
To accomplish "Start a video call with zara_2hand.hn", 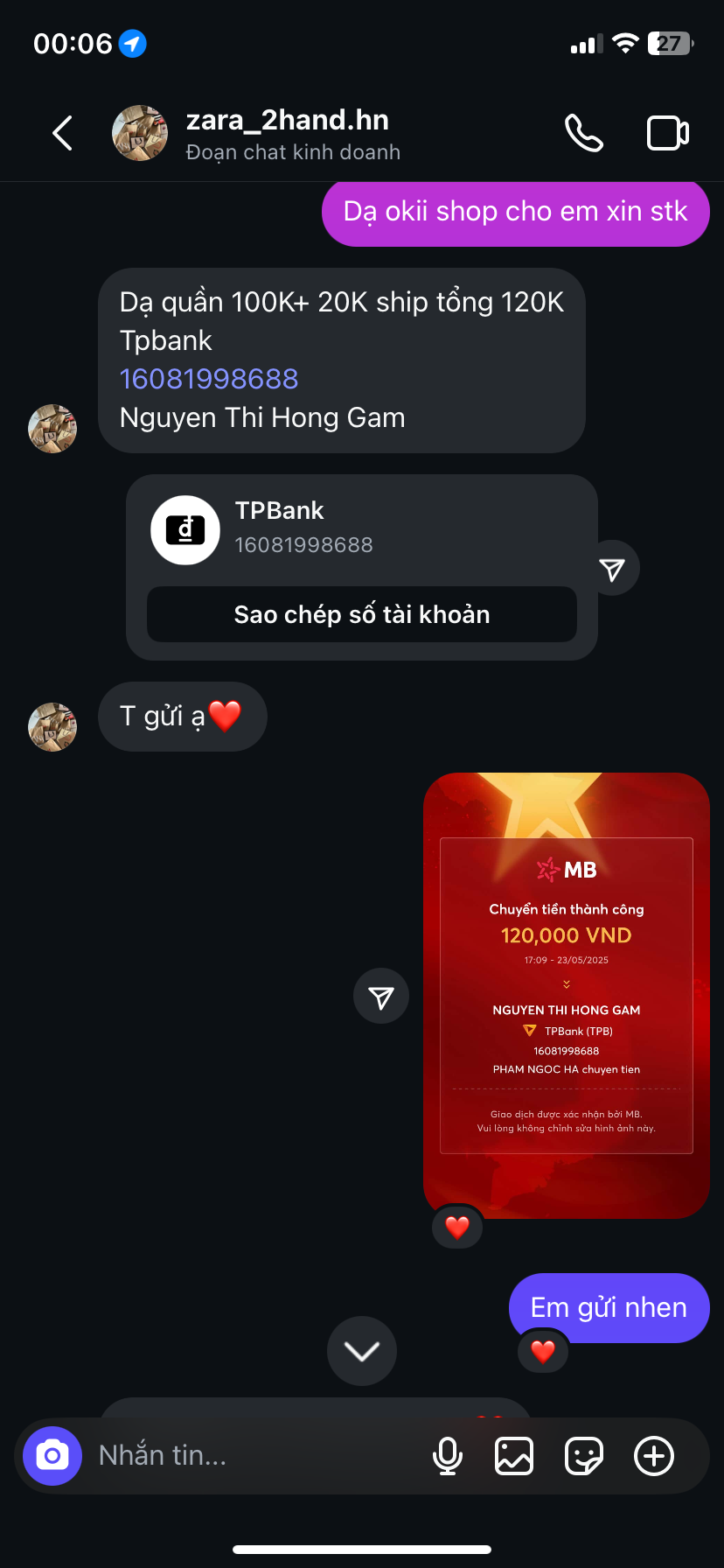I will (667, 134).
